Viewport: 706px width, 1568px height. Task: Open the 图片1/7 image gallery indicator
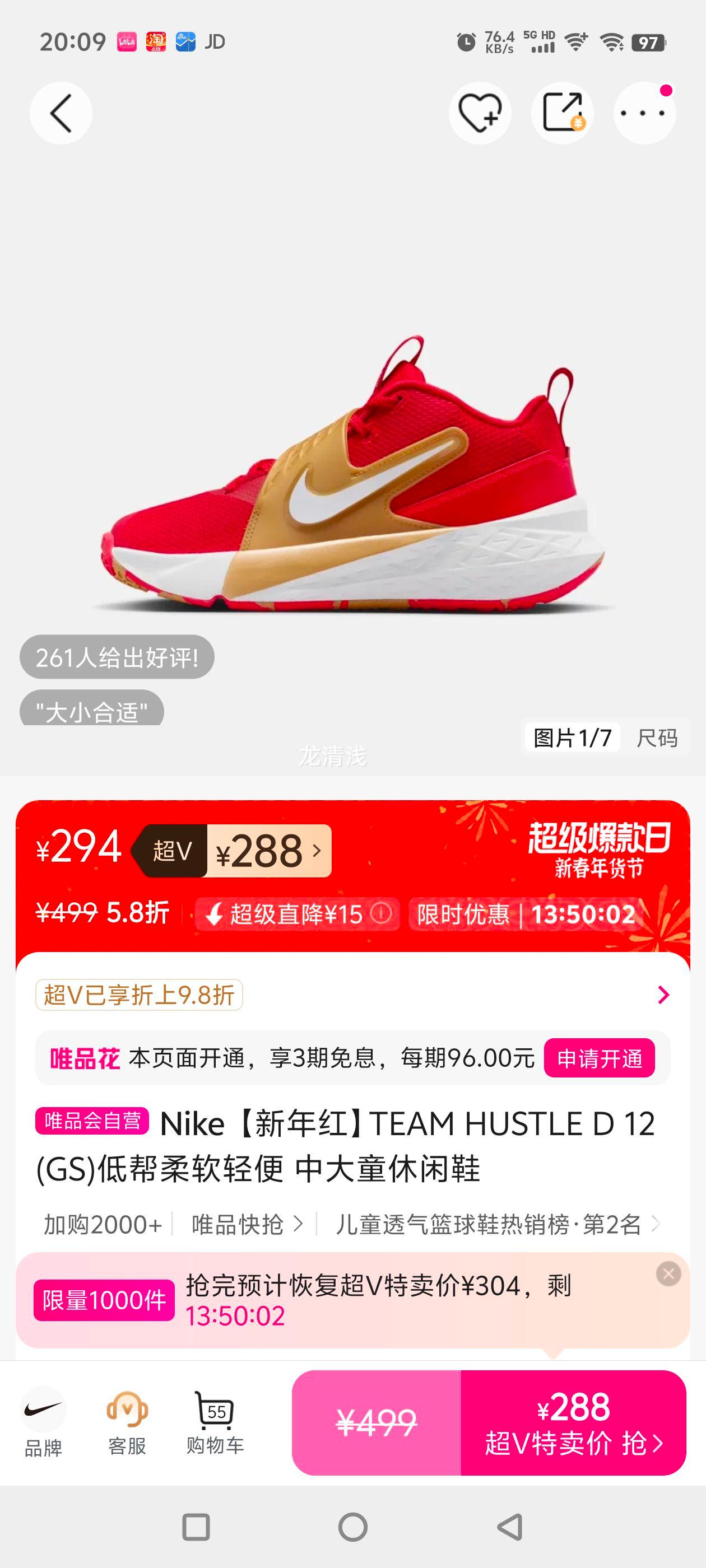click(x=573, y=737)
